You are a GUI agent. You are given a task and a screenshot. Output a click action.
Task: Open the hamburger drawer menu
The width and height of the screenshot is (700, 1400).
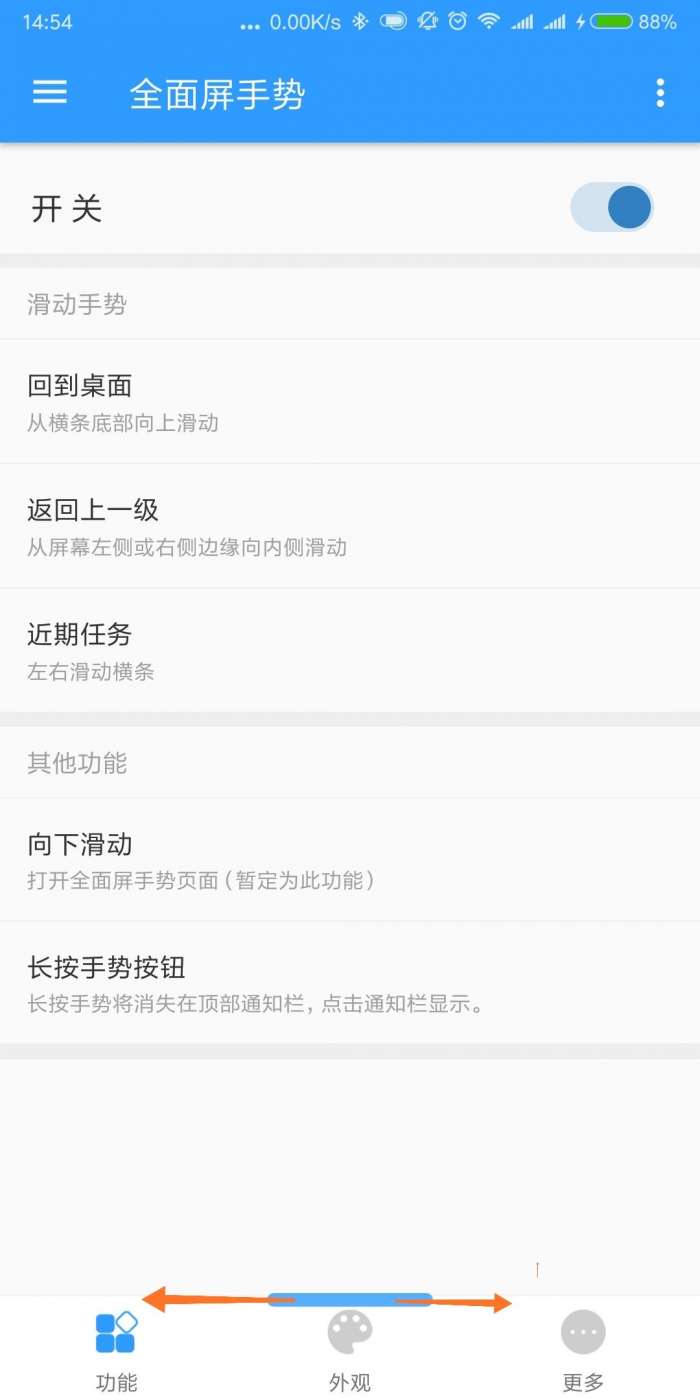pyautogui.click(x=50, y=93)
